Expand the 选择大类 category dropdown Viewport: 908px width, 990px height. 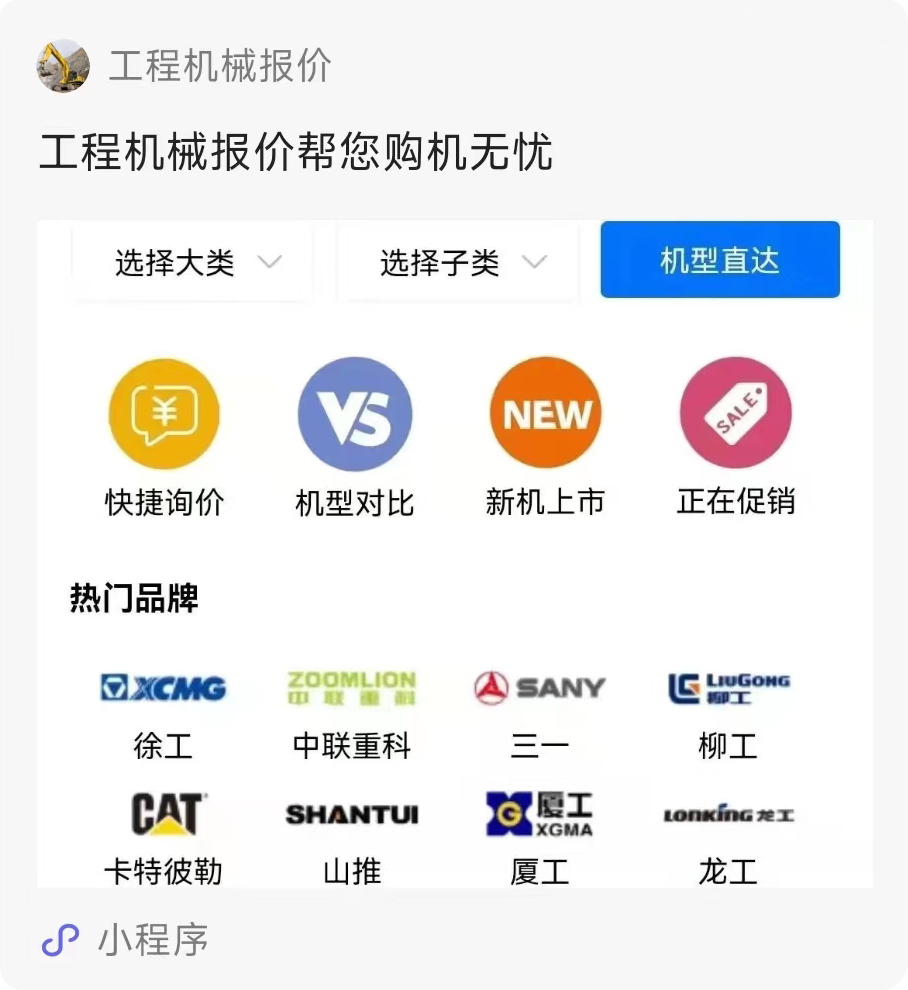point(190,260)
